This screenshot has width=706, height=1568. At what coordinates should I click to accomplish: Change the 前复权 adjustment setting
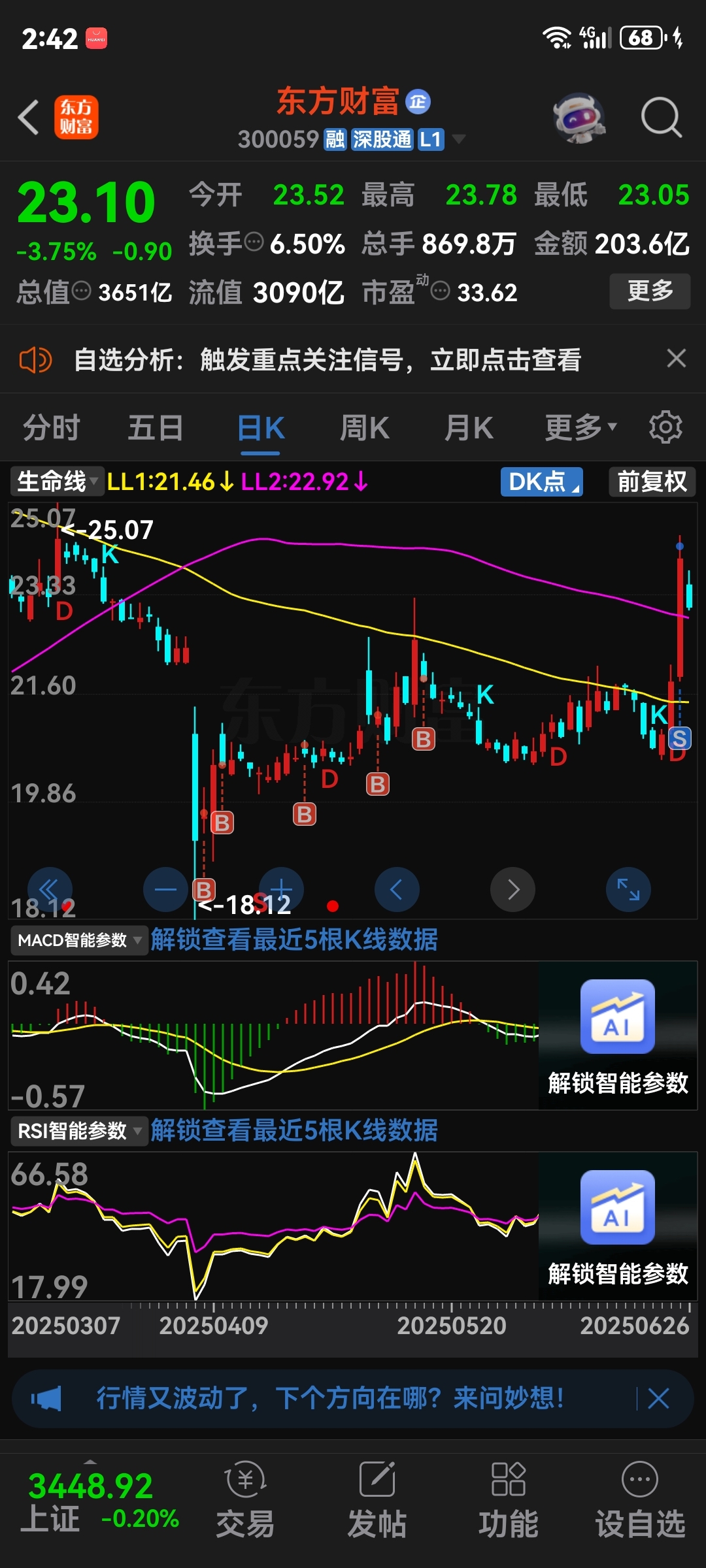tap(652, 482)
